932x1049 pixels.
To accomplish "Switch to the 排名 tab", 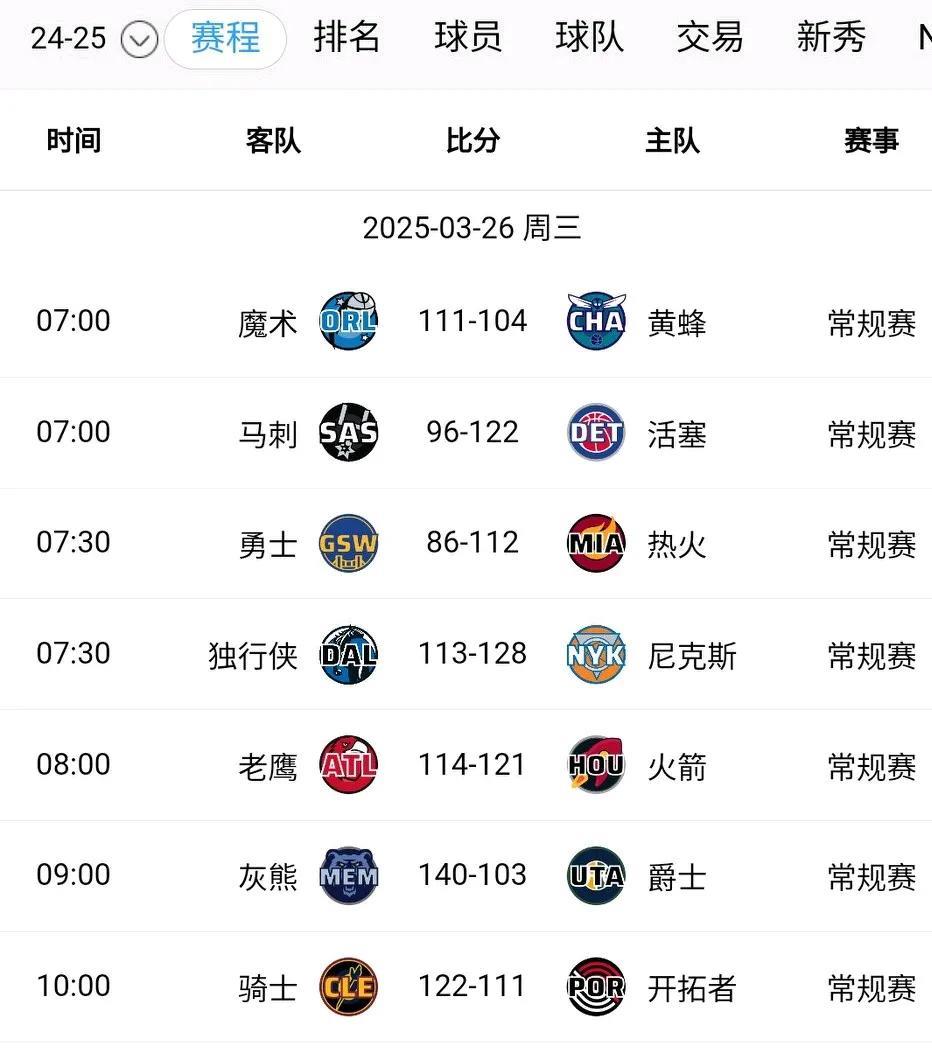I will 347,38.
